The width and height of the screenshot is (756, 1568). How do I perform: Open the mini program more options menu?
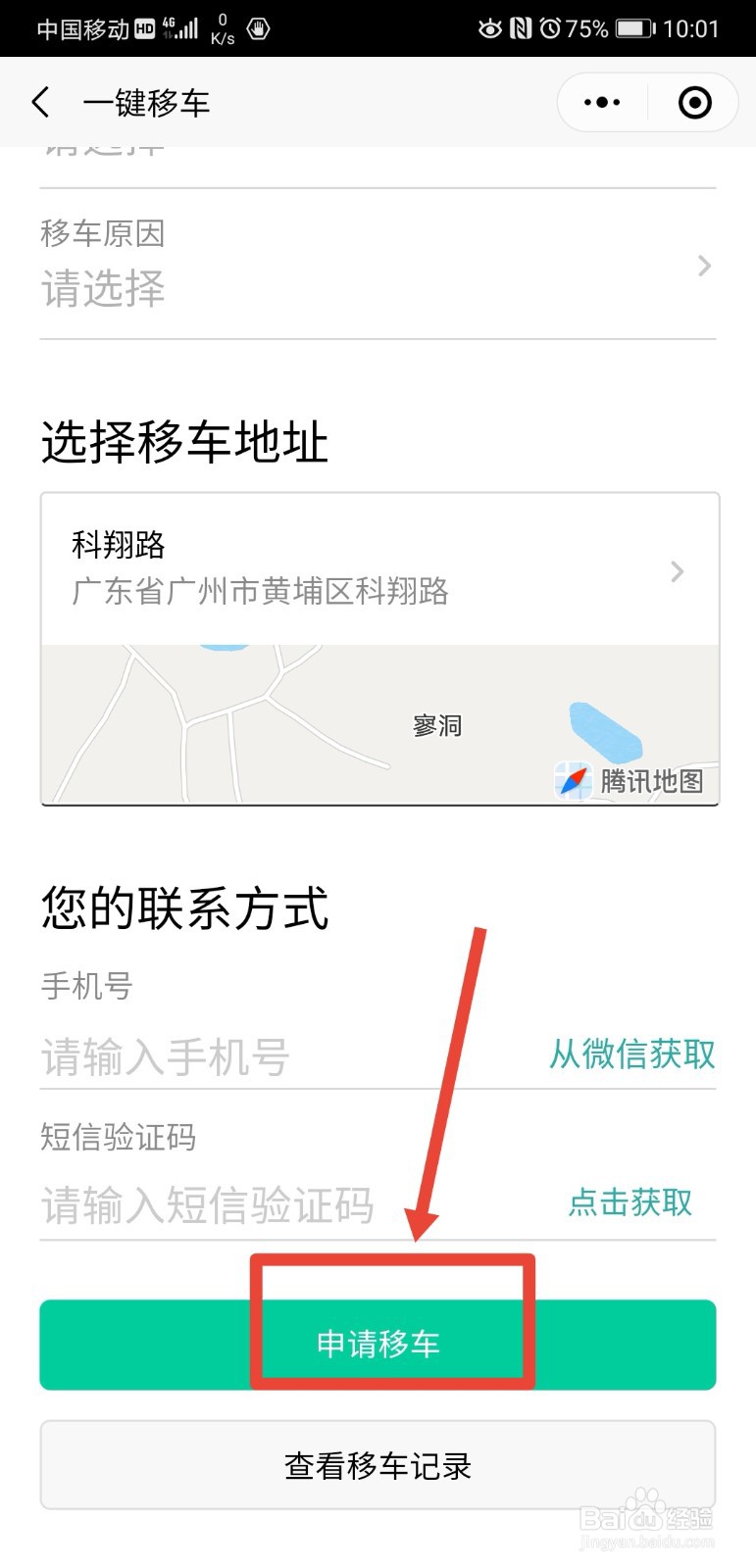point(602,102)
